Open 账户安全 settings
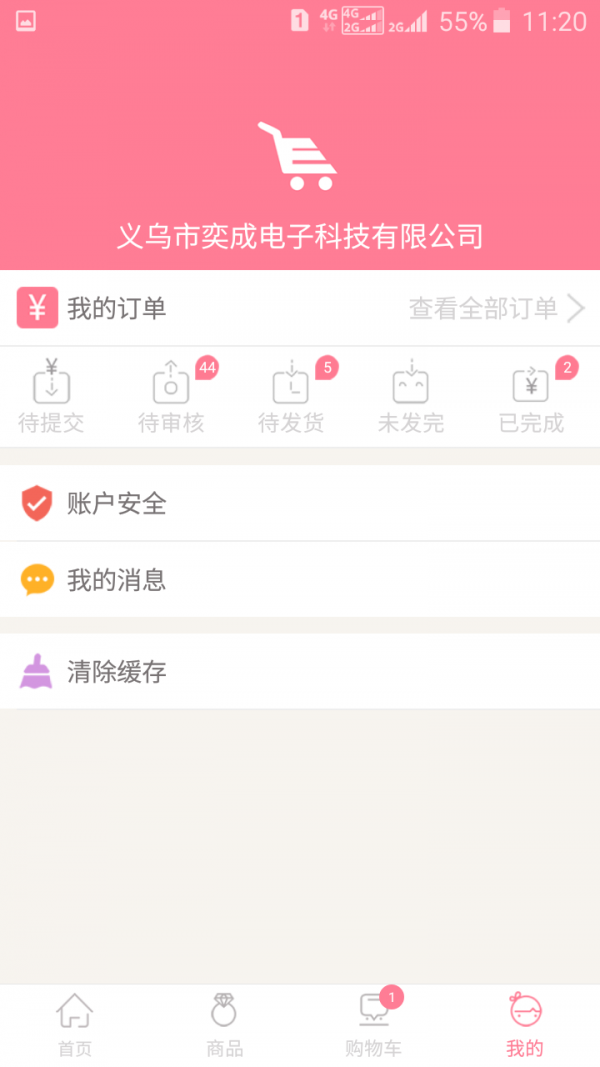Viewport: 600px width, 1067px height. click(300, 504)
